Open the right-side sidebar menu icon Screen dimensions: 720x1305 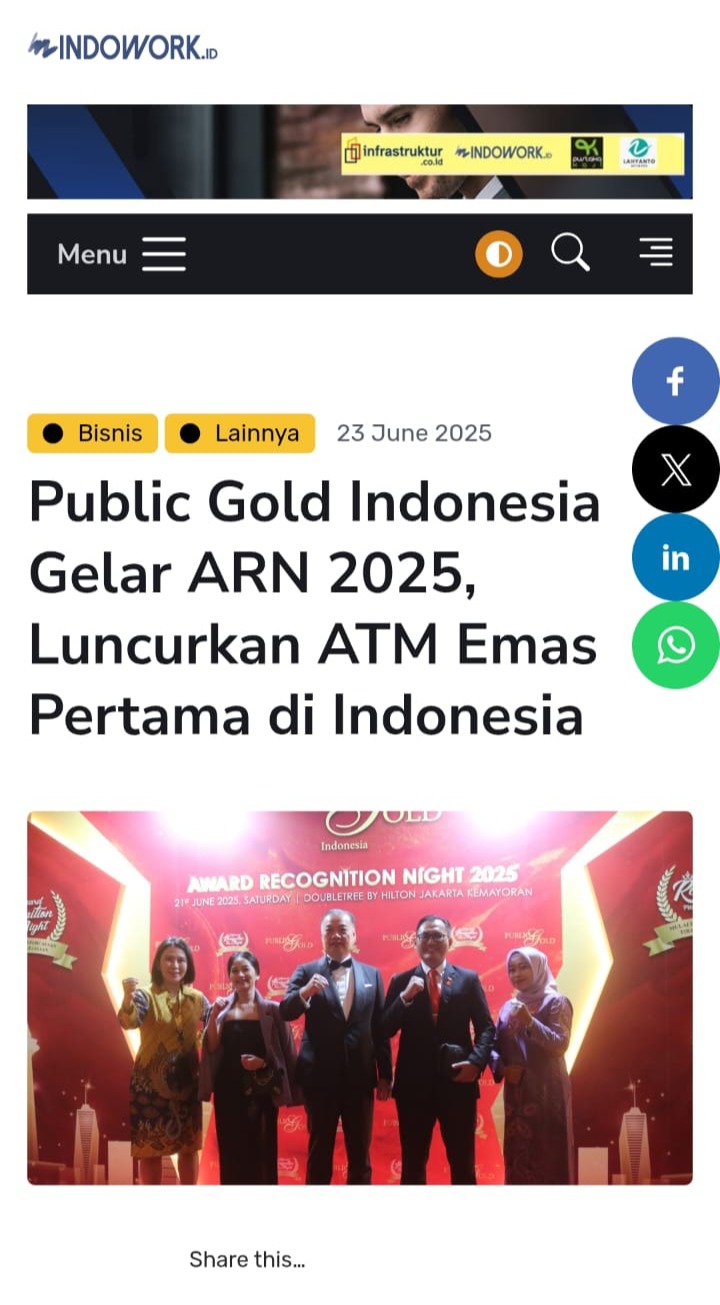pos(656,253)
